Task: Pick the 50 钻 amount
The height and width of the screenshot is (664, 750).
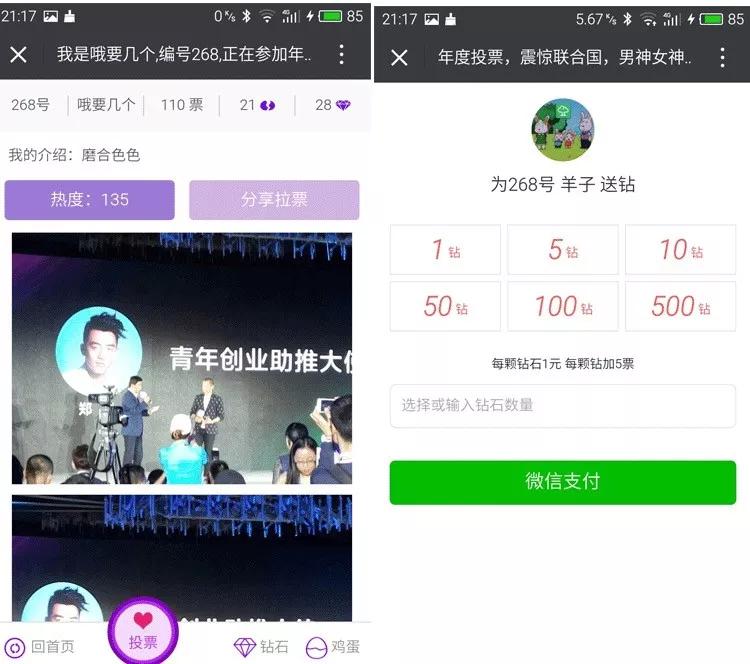Action: (445, 306)
